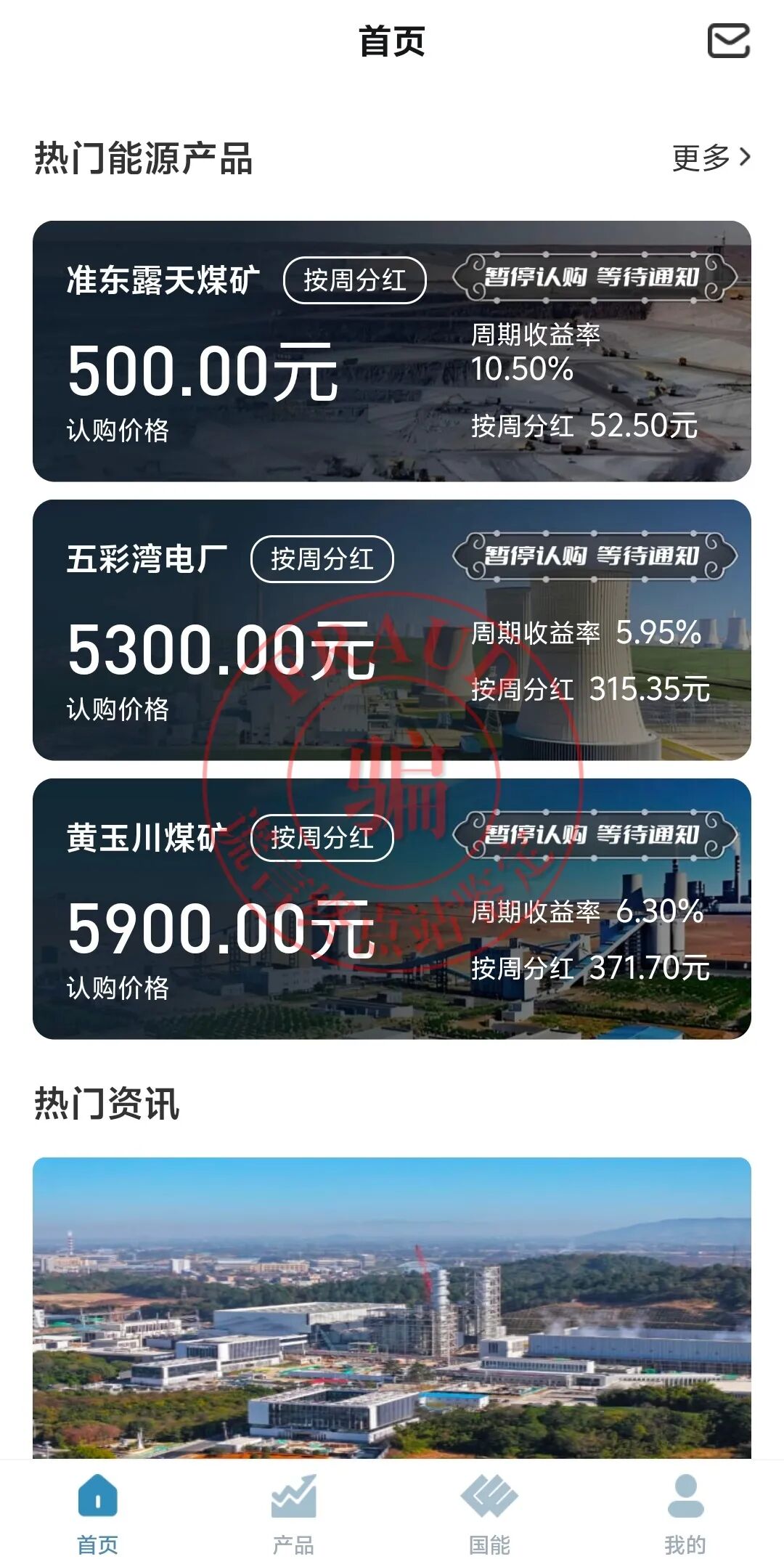This screenshot has height=1559, width=784.
Task: Open the 五彩湾电厂 product card
Action: click(392, 630)
